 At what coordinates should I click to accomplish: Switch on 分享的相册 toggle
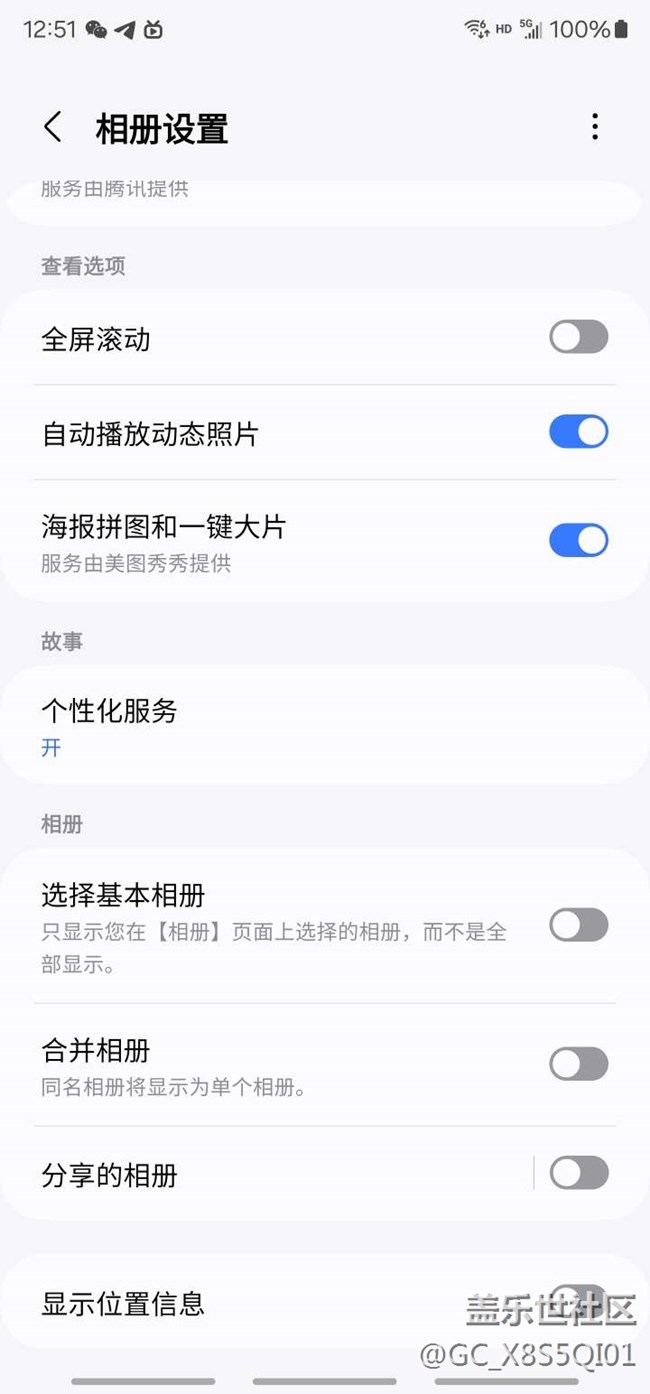pos(578,1173)
